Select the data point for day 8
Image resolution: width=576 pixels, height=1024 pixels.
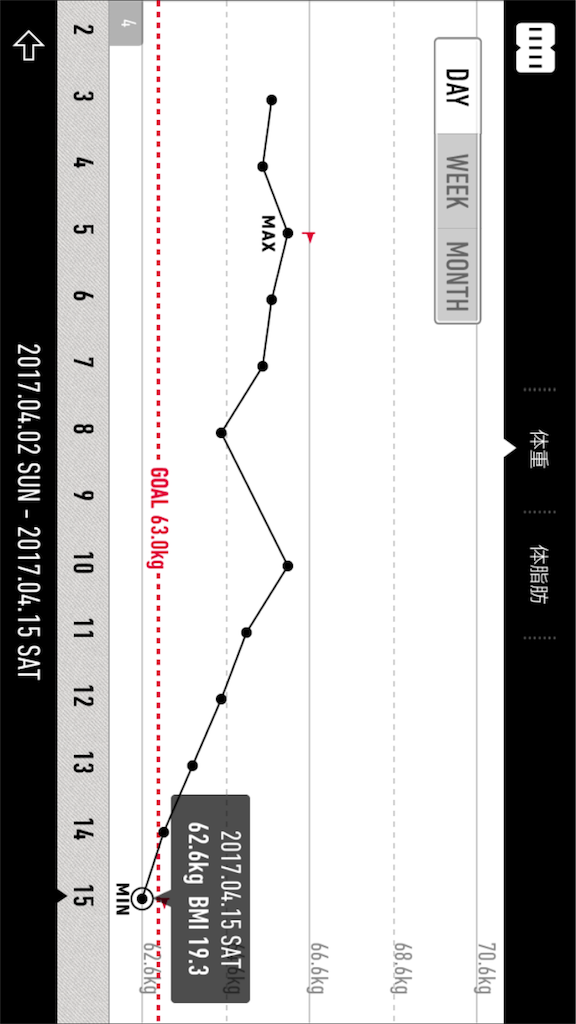(221, 432)
